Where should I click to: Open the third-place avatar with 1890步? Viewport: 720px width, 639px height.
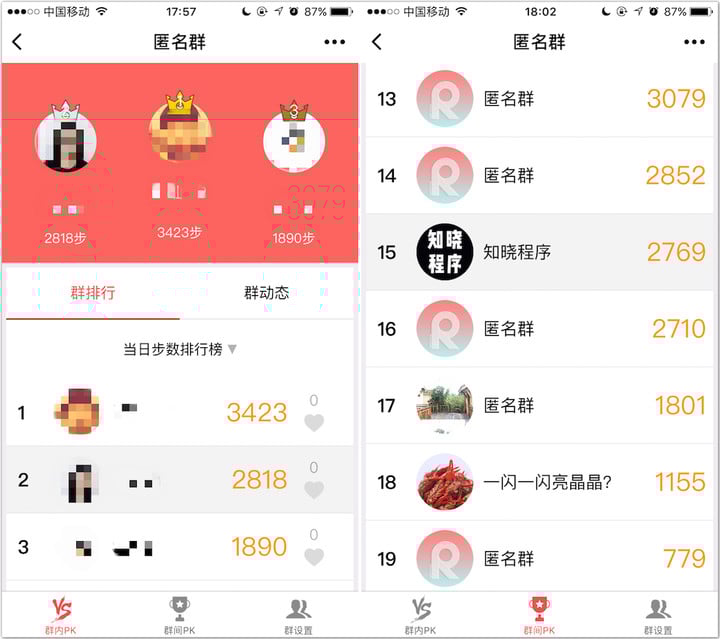(293, 142)
